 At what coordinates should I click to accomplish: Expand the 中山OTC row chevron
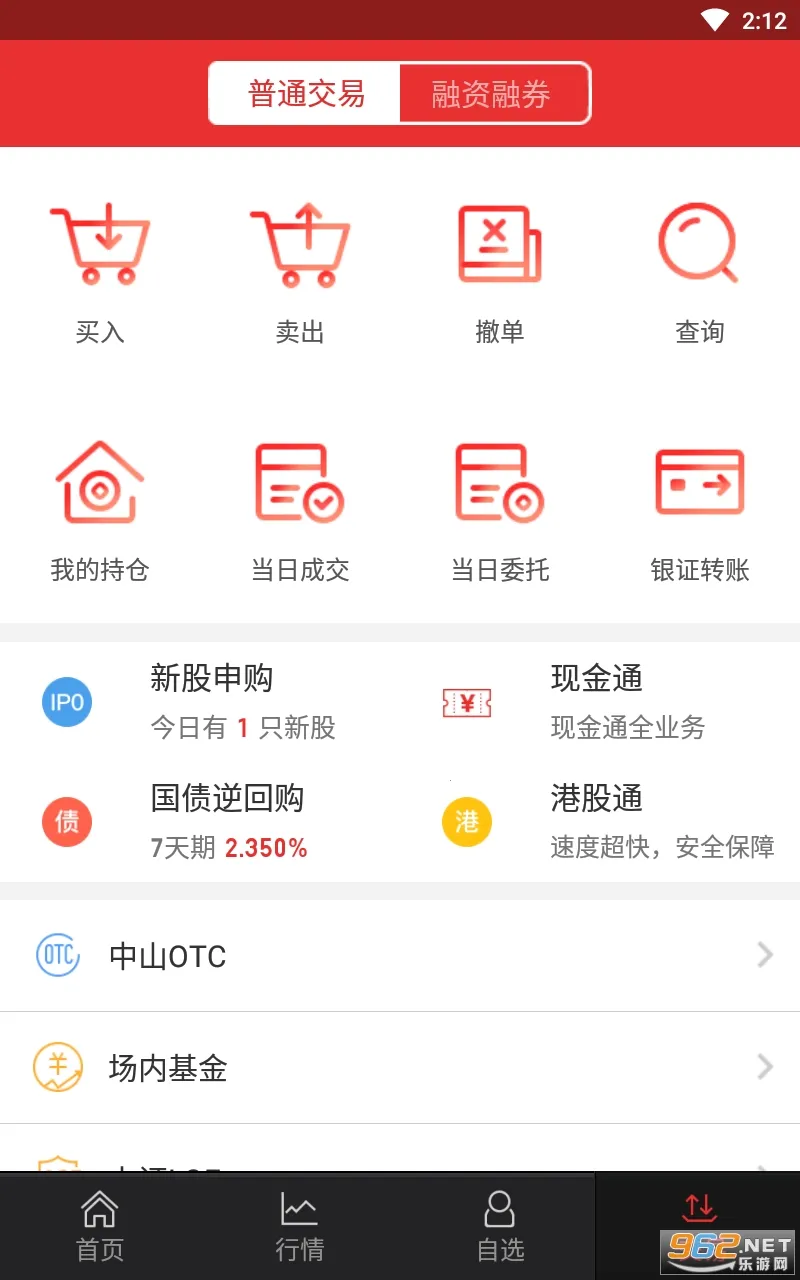(x=765, y=955)
